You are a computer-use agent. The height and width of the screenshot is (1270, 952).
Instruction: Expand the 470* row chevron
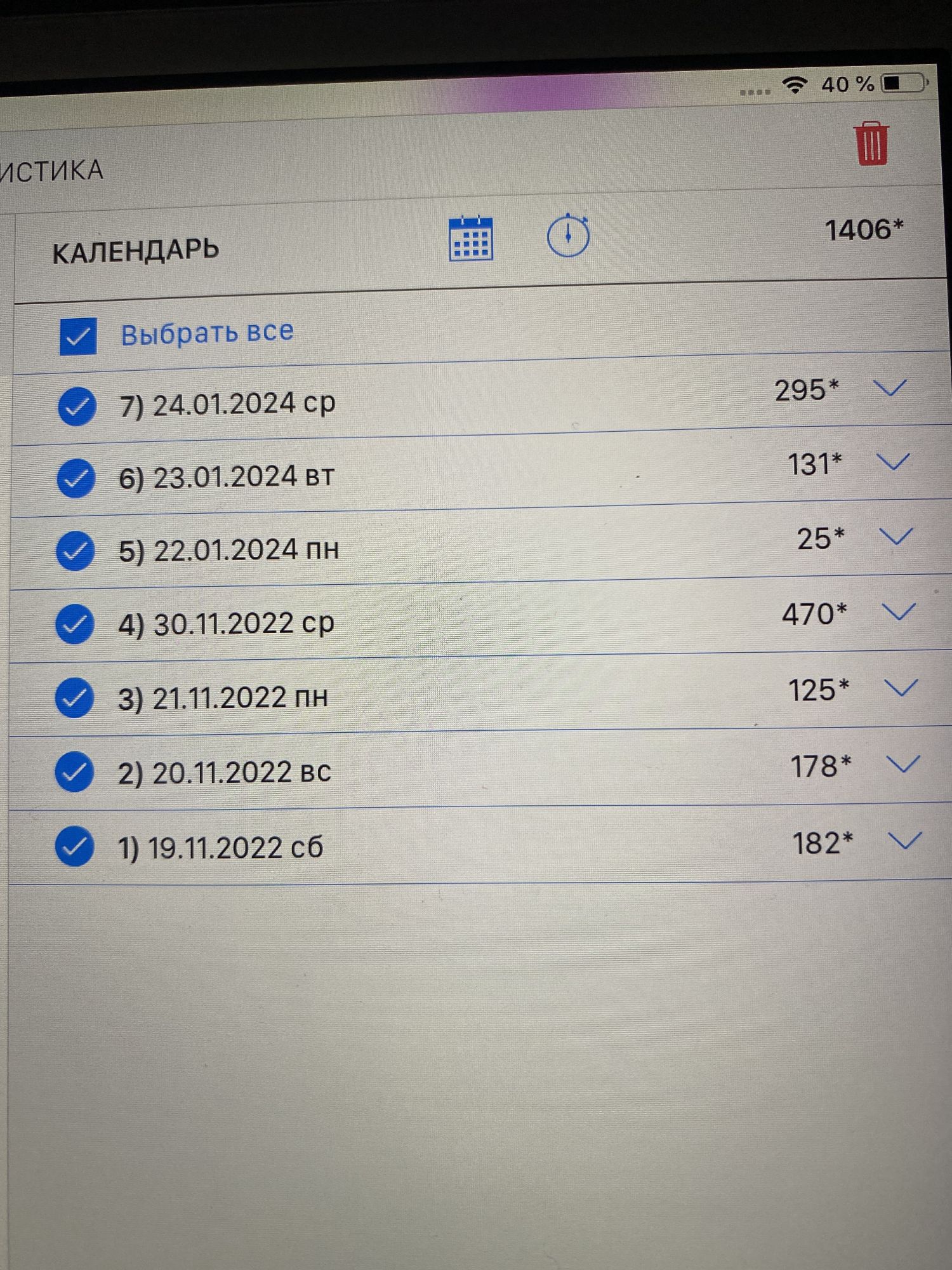click(899, 612)
